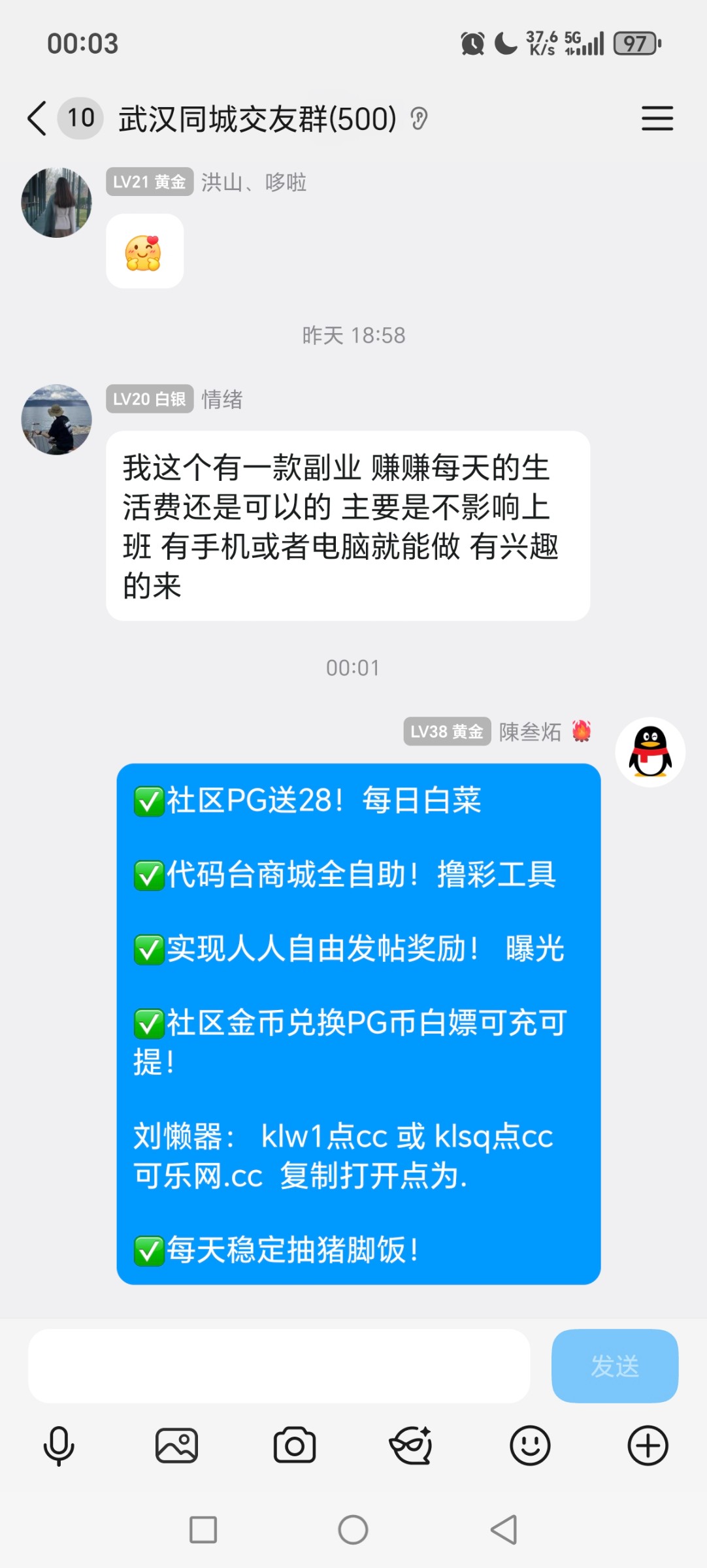
Task: Tap the hugging emoji sticker message
Action: 144,252
